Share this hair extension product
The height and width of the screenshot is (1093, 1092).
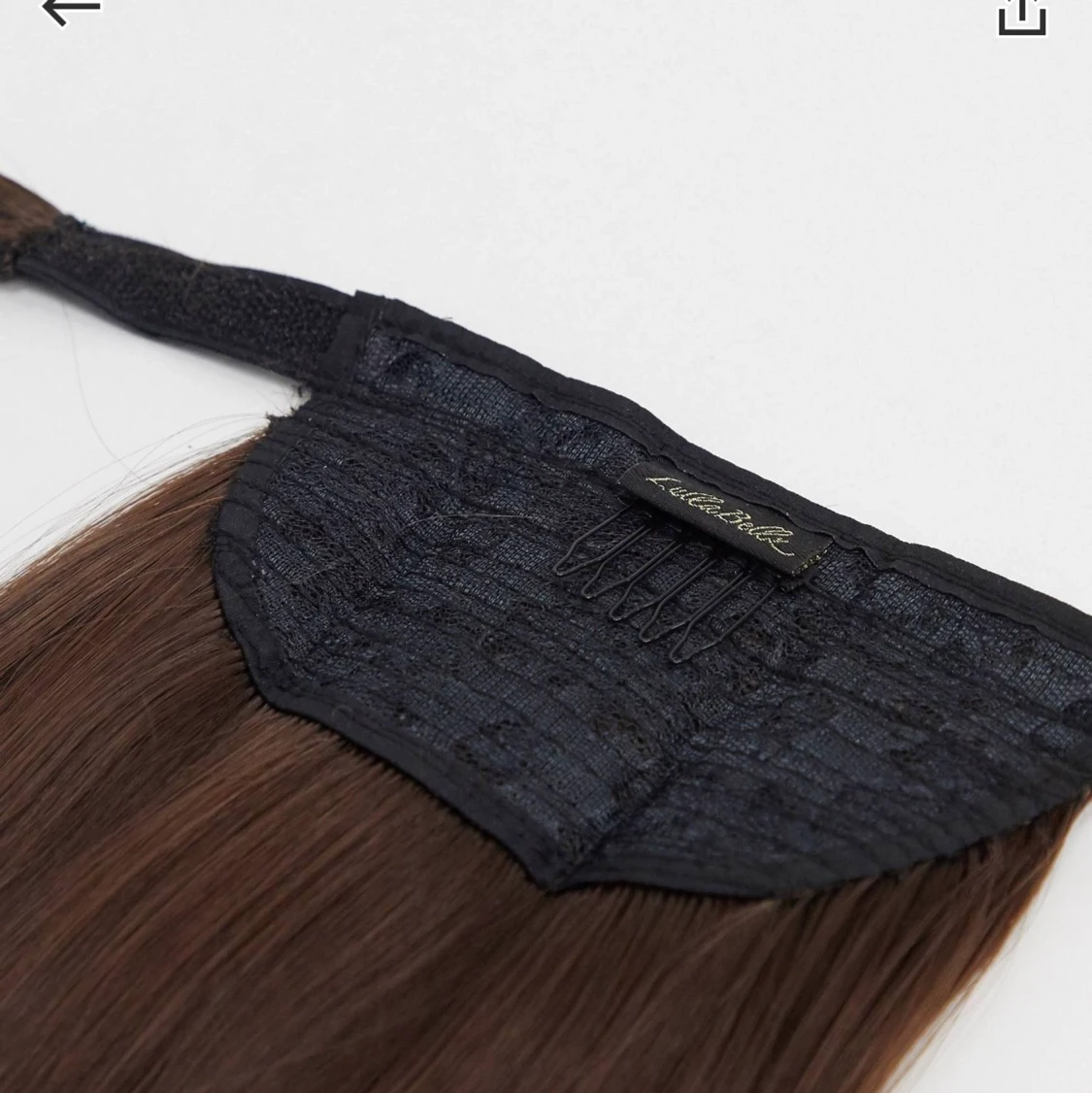click(x=1022, y=14)
